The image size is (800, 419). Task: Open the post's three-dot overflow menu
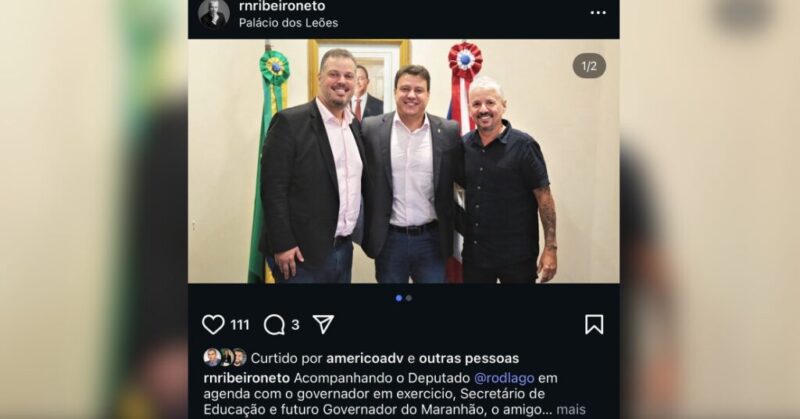pos(598,13)
